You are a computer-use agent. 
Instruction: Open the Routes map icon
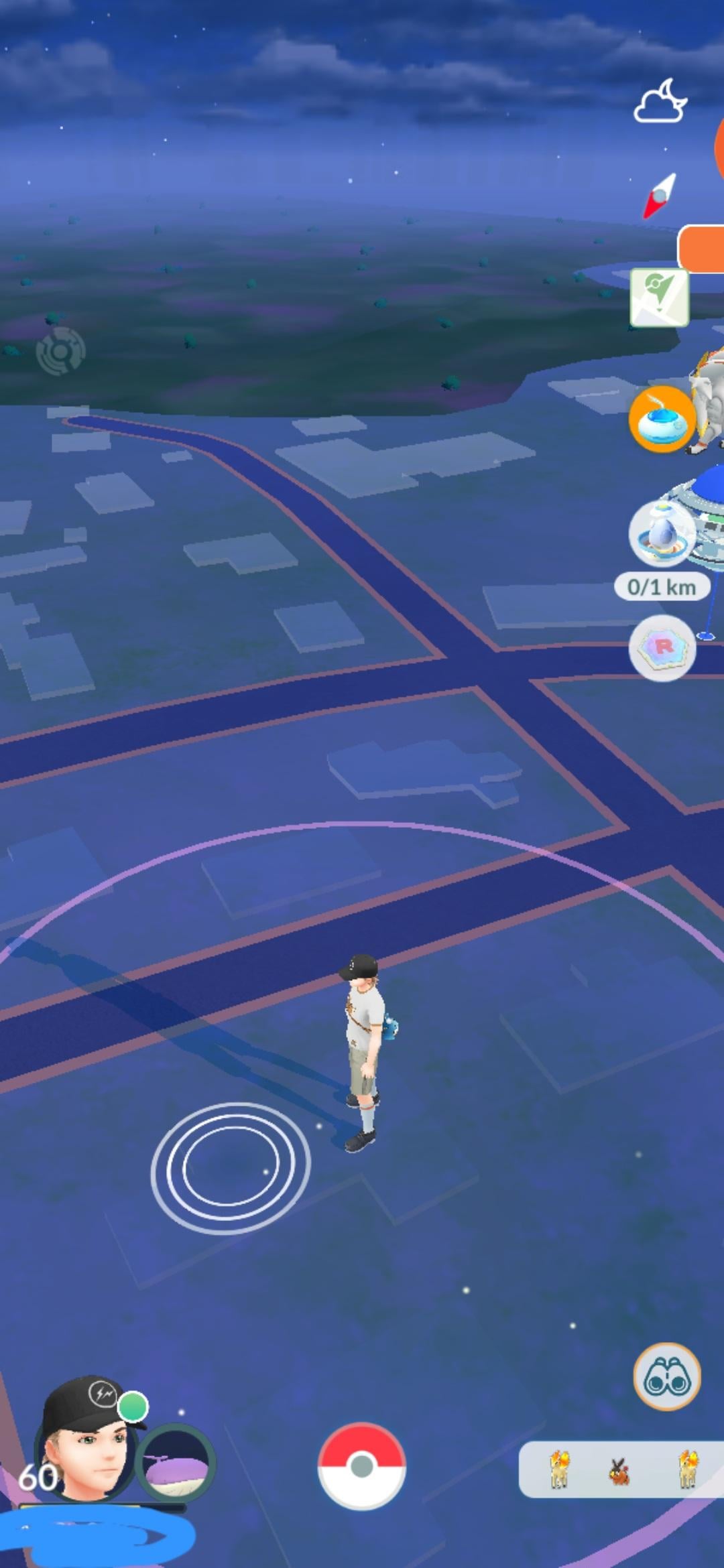pyautogui.click(x=659, y=298)
